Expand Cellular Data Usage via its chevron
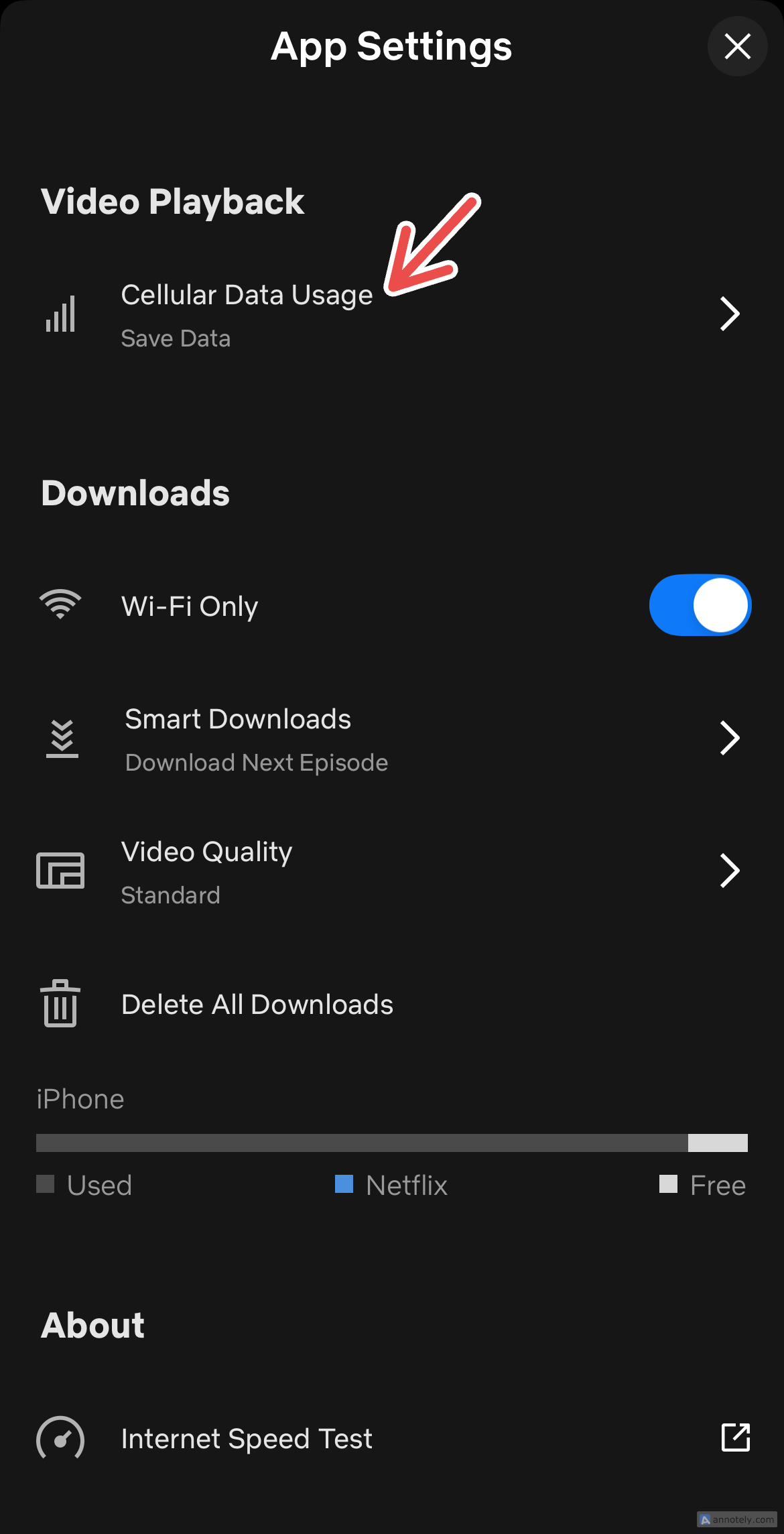This screenshot has width=784, height=1534. pos(730,314)
